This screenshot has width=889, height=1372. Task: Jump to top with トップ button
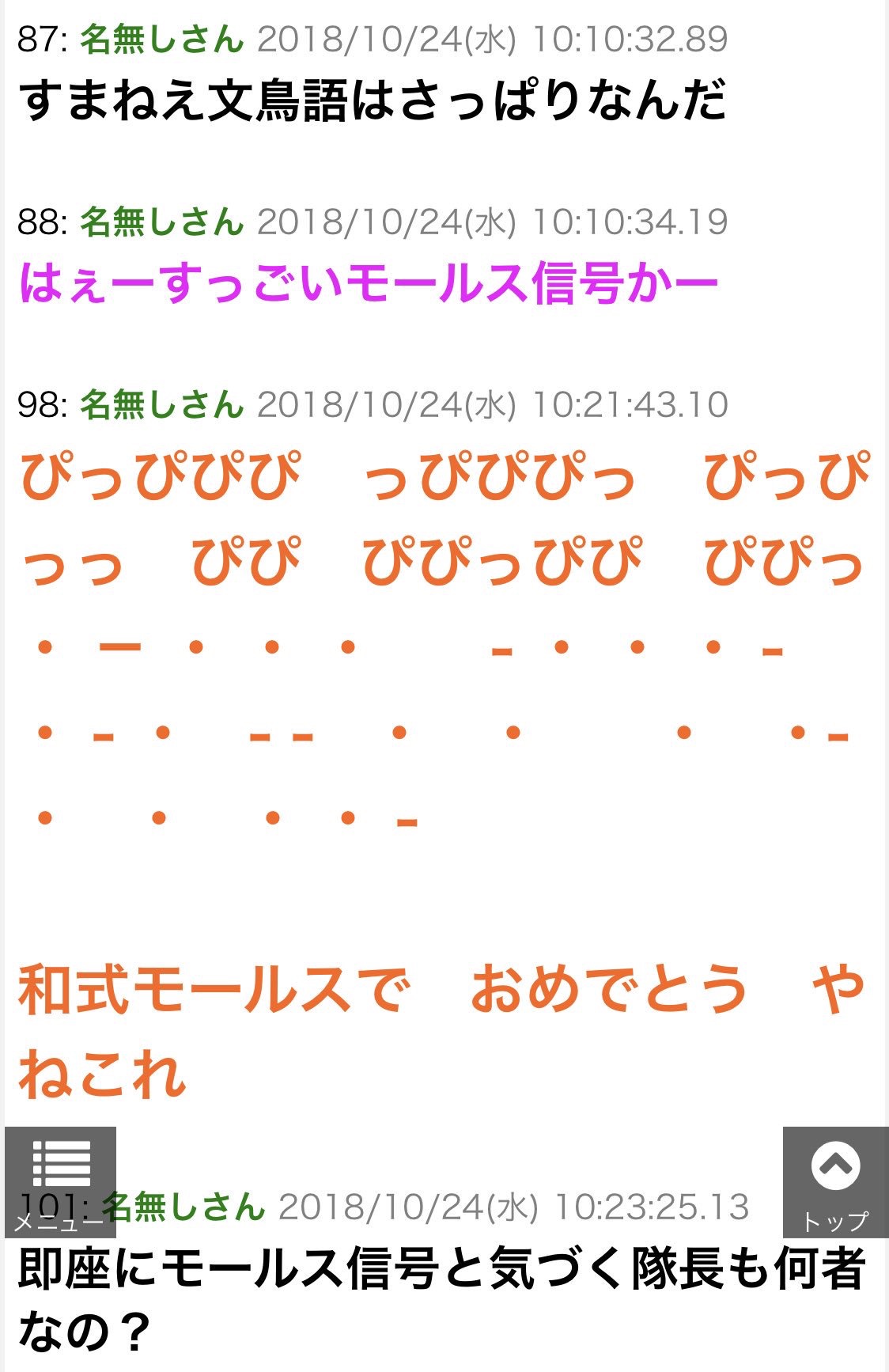[835, 1181]
